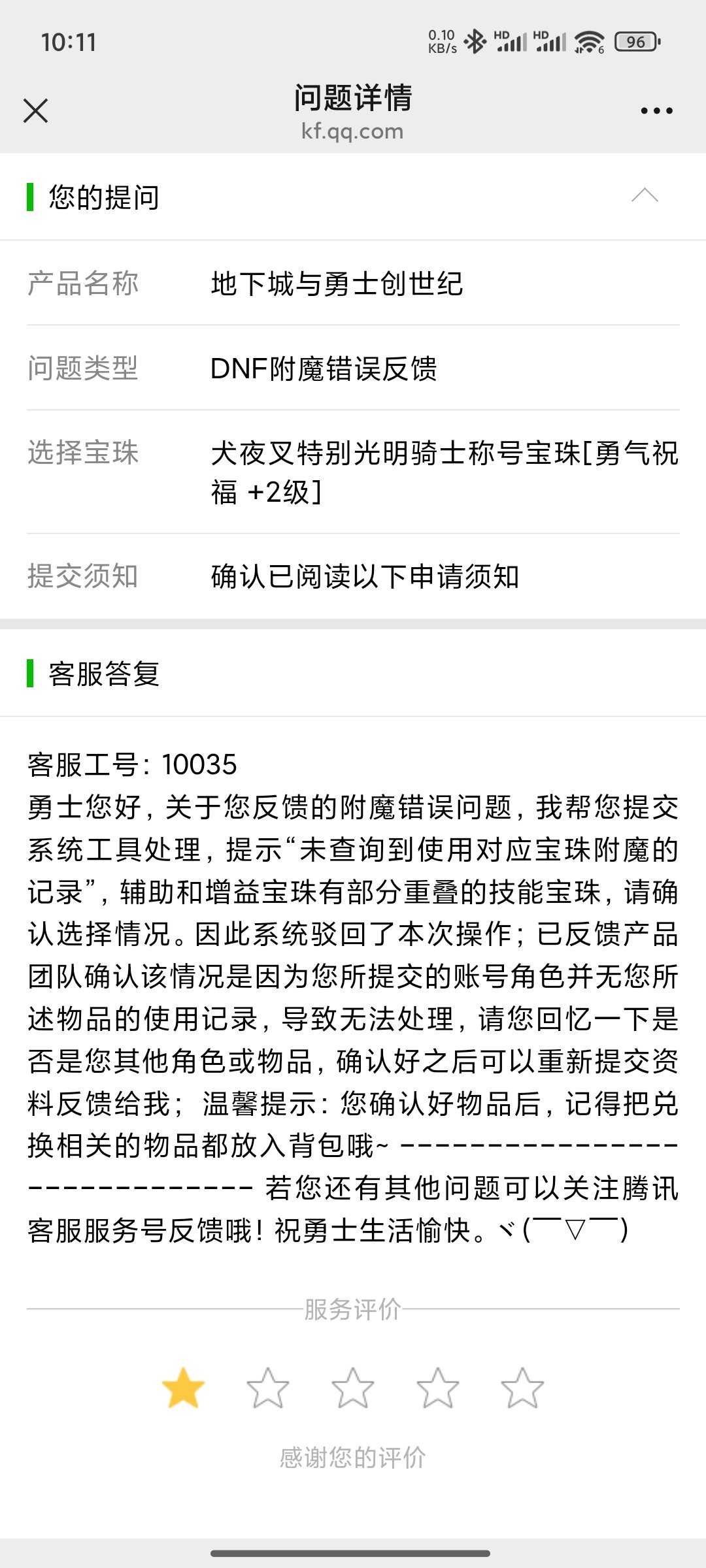The width and height of the screenshot is (706, 1568).
Task: Select the first rating star
Action: (183, 1388)
